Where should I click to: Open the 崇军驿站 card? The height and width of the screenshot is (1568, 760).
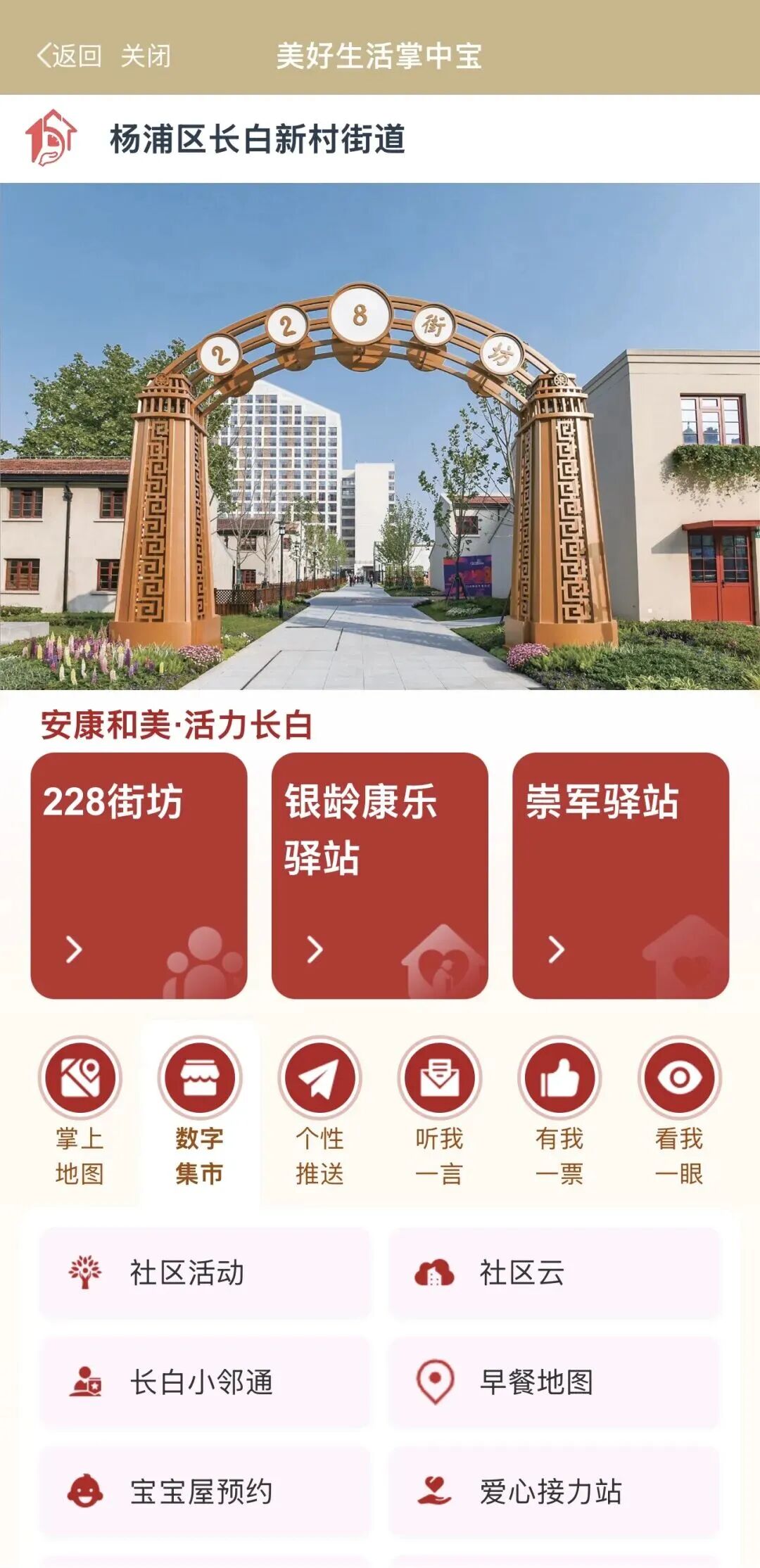pos(621,875)
